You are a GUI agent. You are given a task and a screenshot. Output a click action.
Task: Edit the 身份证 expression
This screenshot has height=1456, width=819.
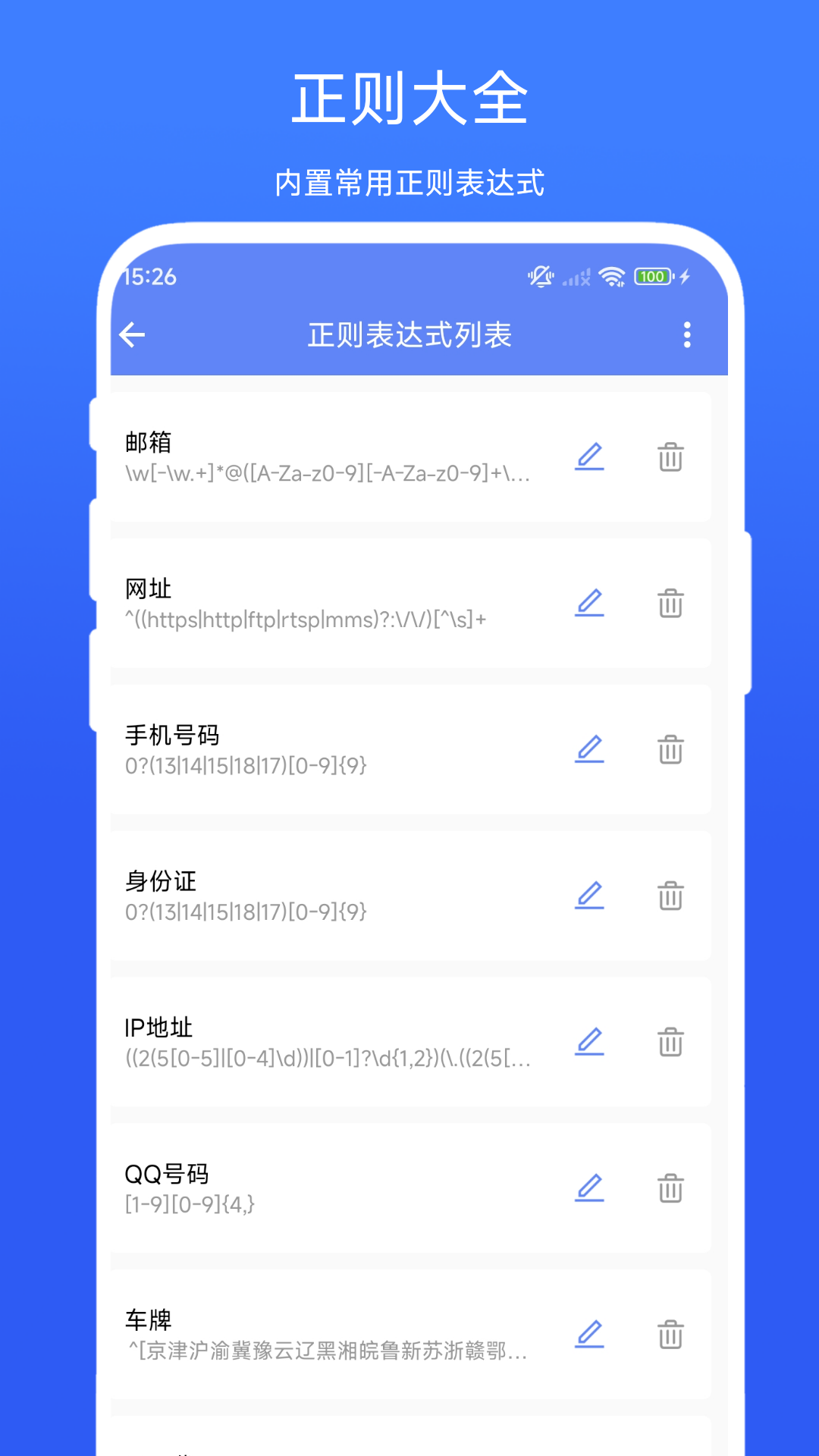pyautogui.click(x=591, y=896)
